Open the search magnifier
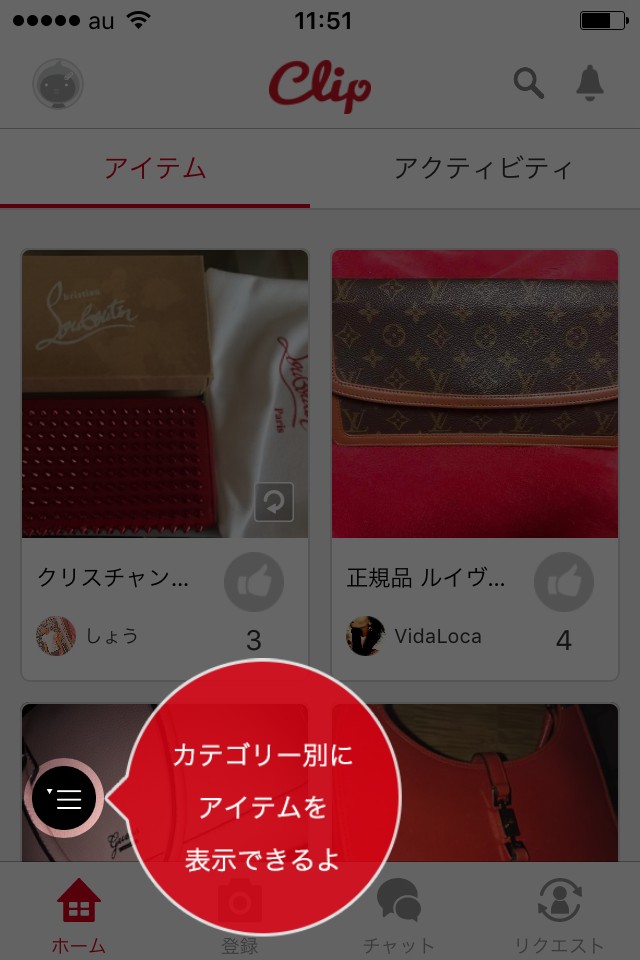Viewport: 640px width, 960px height. 529,84
